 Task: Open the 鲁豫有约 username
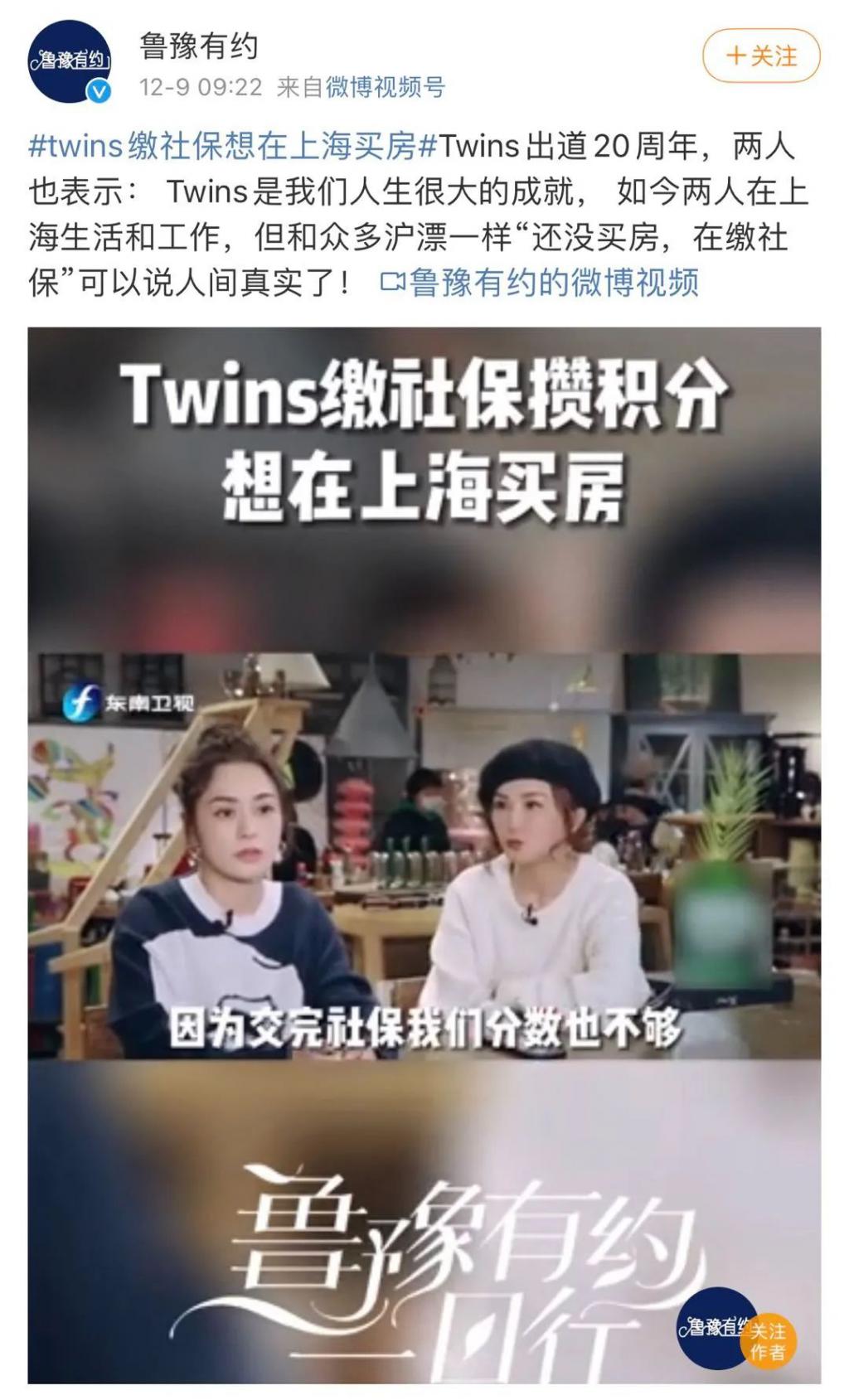[x=198, y=45]
